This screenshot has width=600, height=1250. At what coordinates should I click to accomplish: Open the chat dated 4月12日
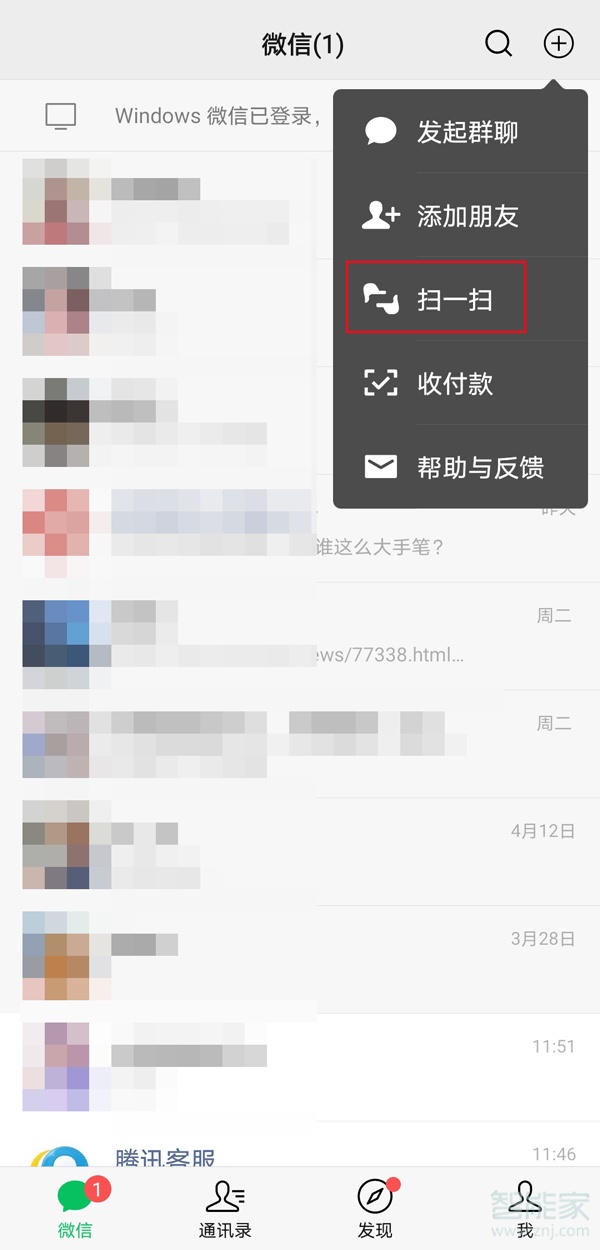300,852
